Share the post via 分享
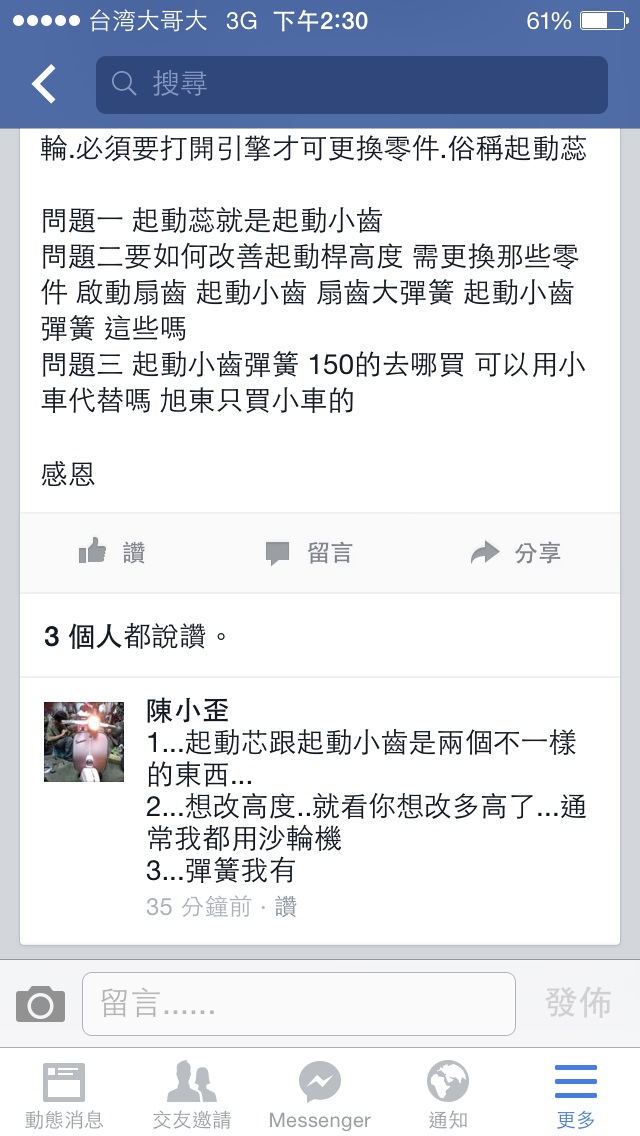This screenshot has width=640, height=1136. click(516, 553)
